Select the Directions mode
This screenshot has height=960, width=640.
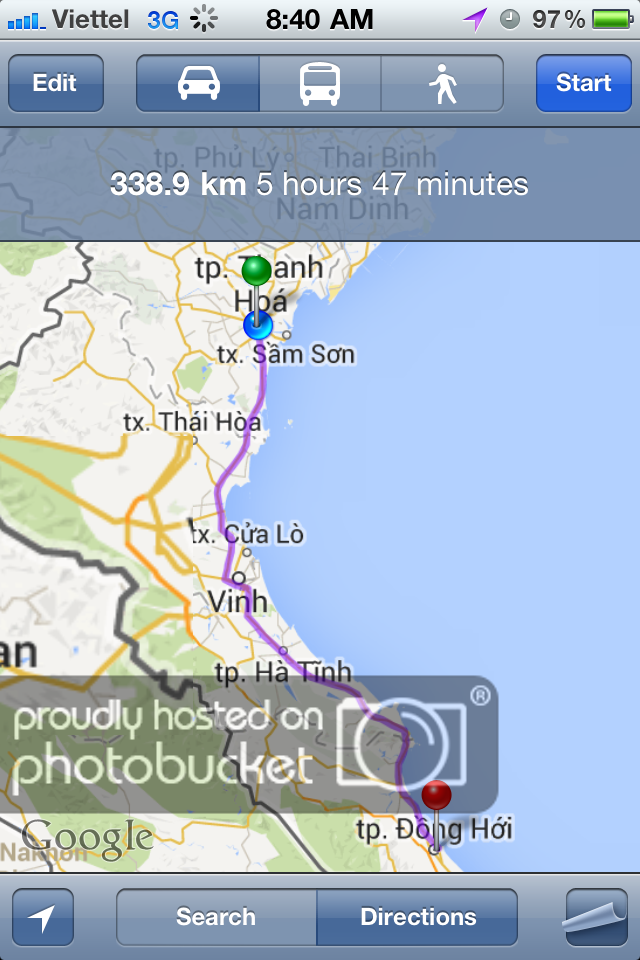pyautogui.click(x=418, y=917)
